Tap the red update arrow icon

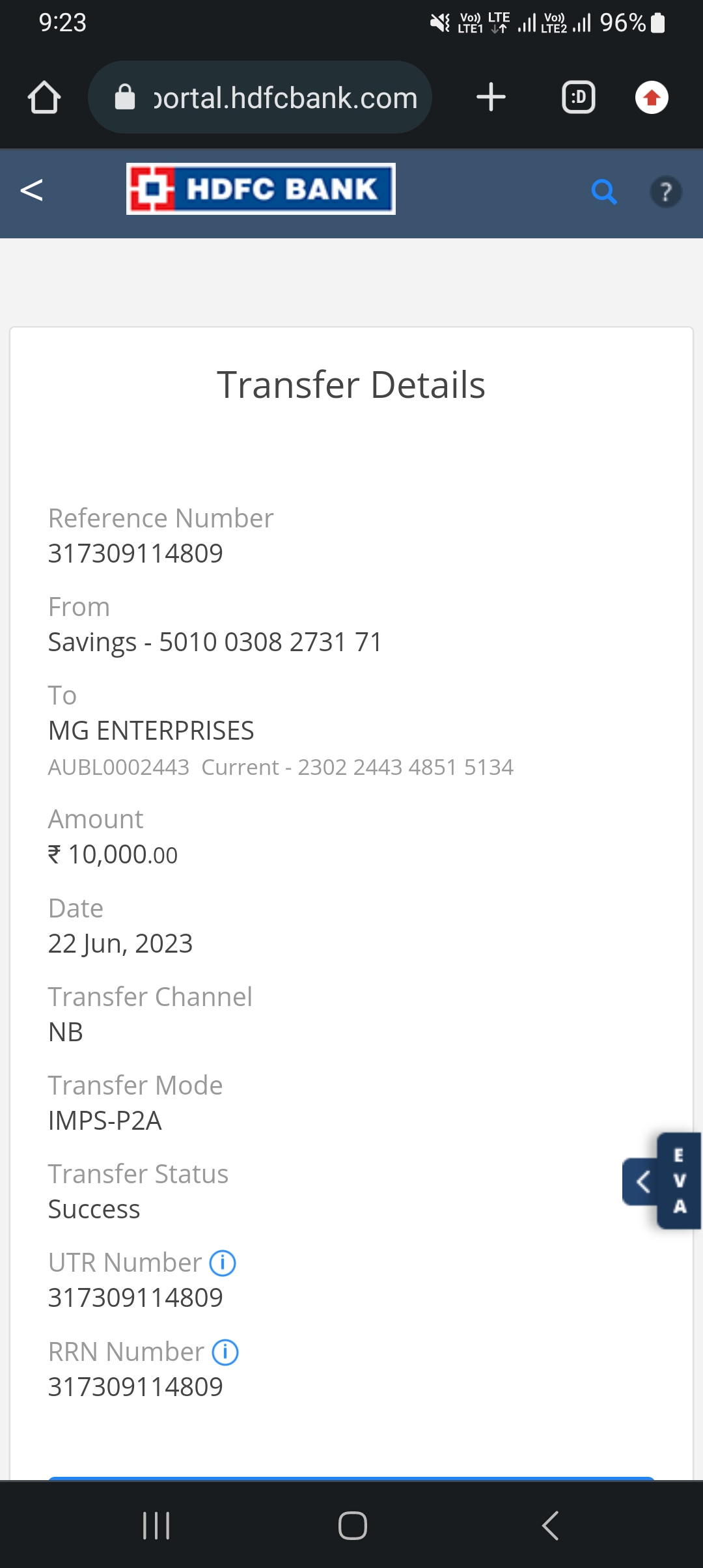coord(652,98)
